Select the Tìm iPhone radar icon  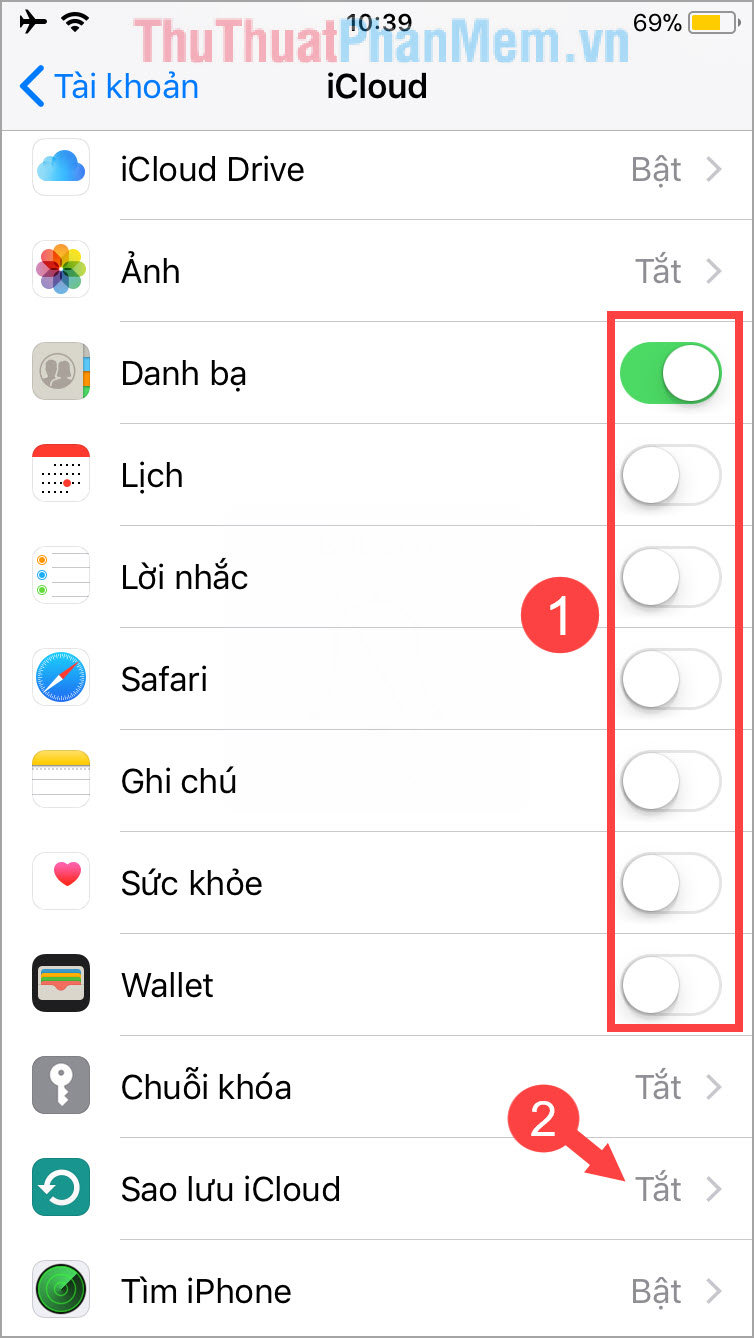pyautogui.click(x=62, y=1291)
